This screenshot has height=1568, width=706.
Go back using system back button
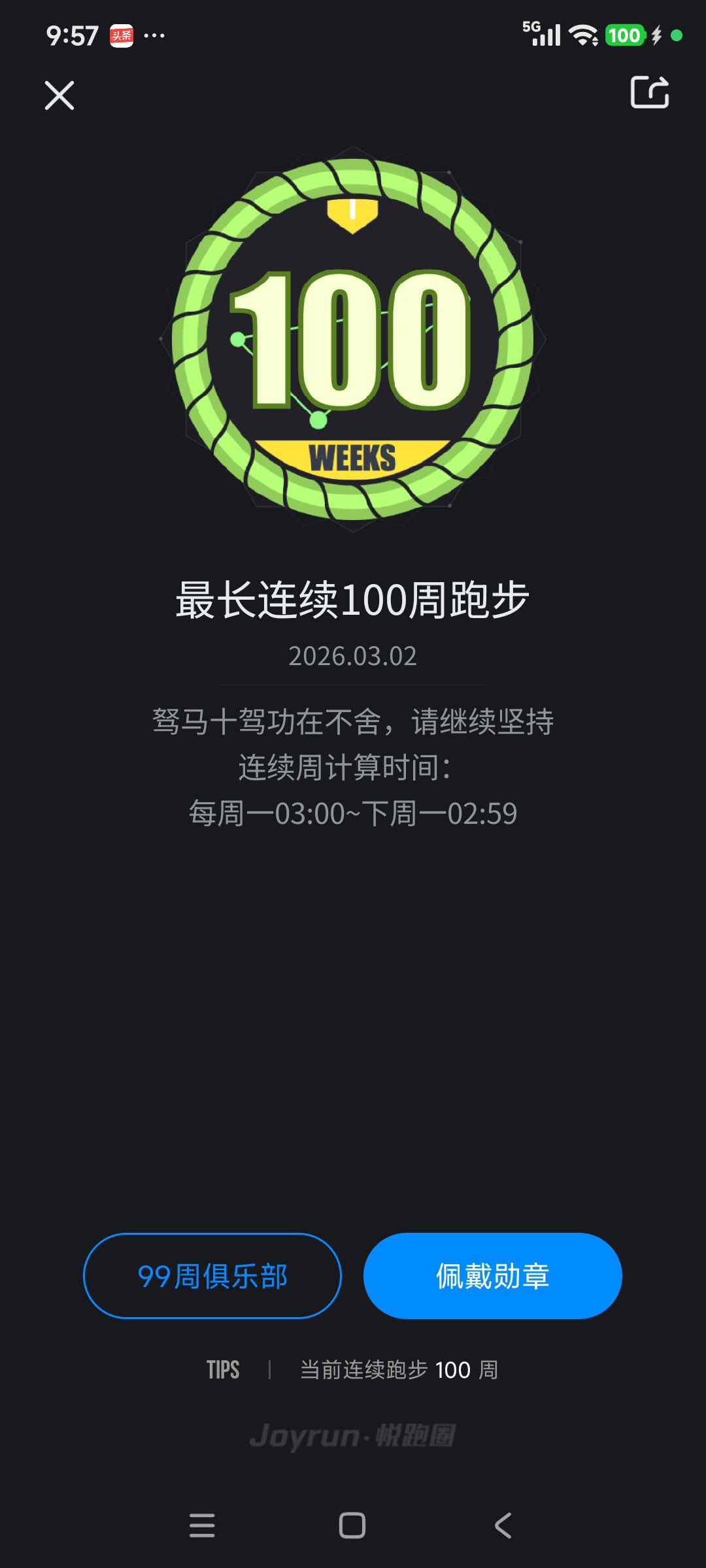pyautogui.click(x=503, y=1526)
